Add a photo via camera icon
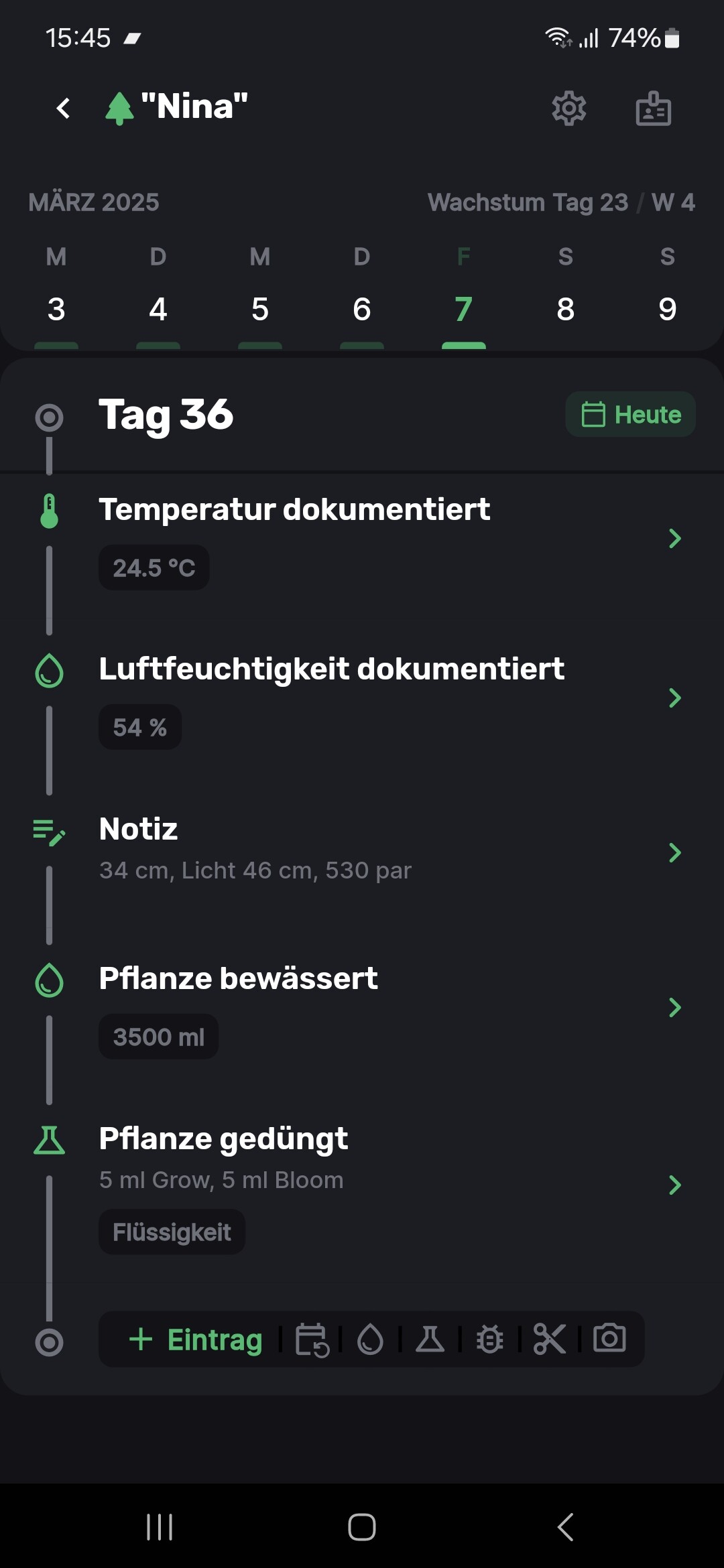 click(x=610, y=1340)
